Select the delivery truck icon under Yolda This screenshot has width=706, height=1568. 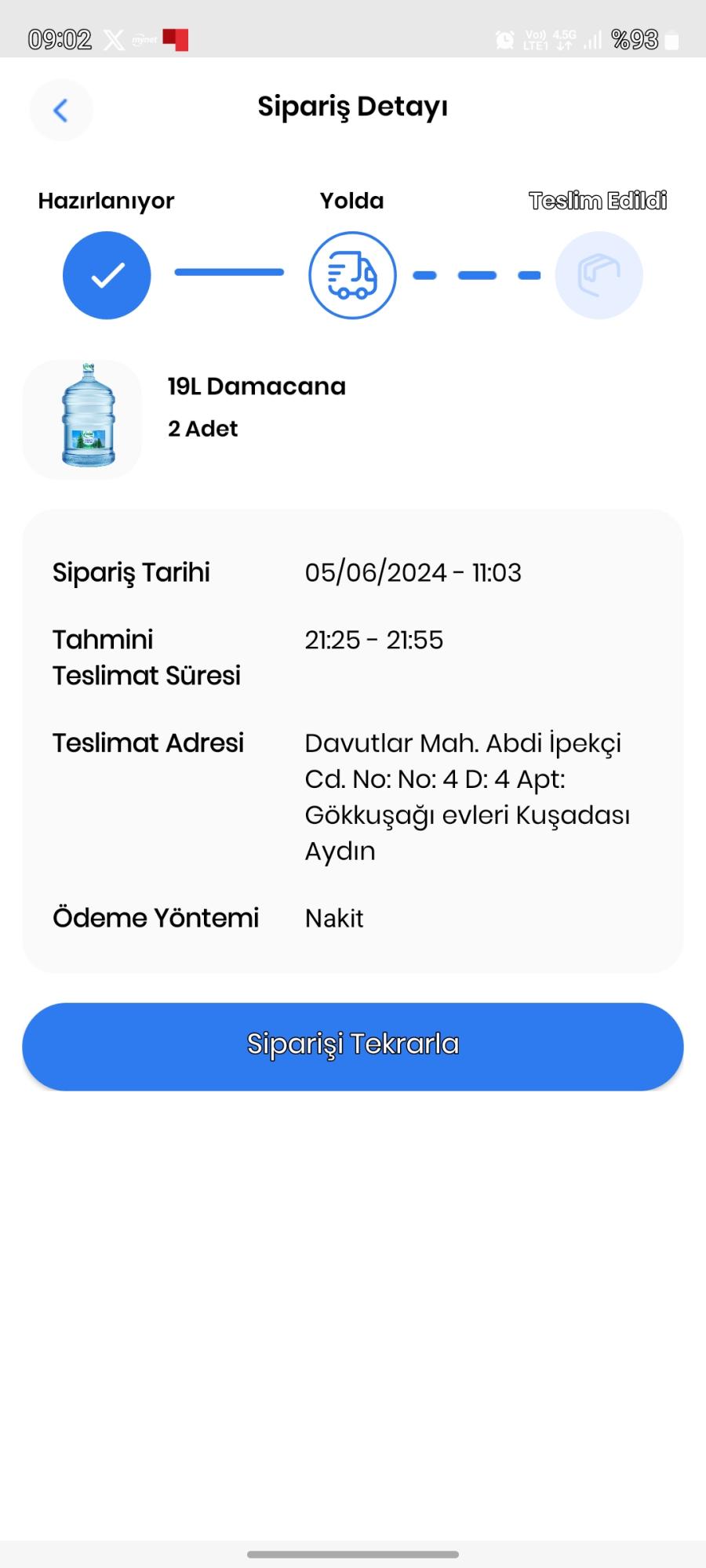351,275
